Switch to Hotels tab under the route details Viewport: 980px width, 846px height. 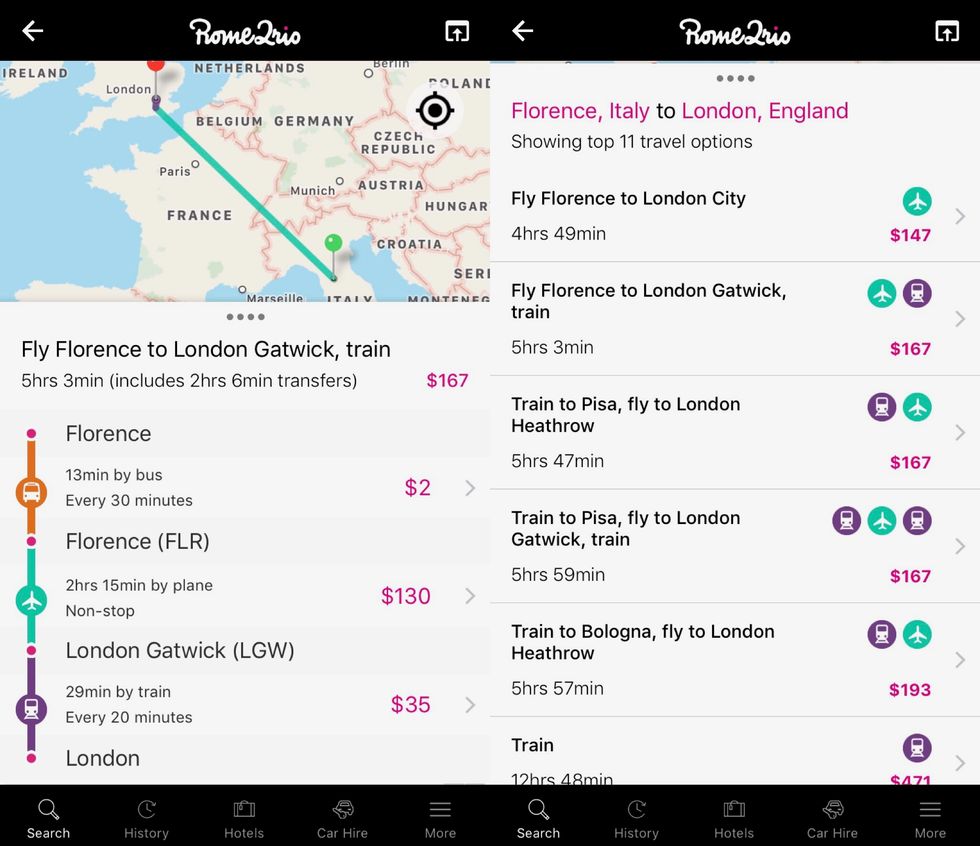coord(244,817)
